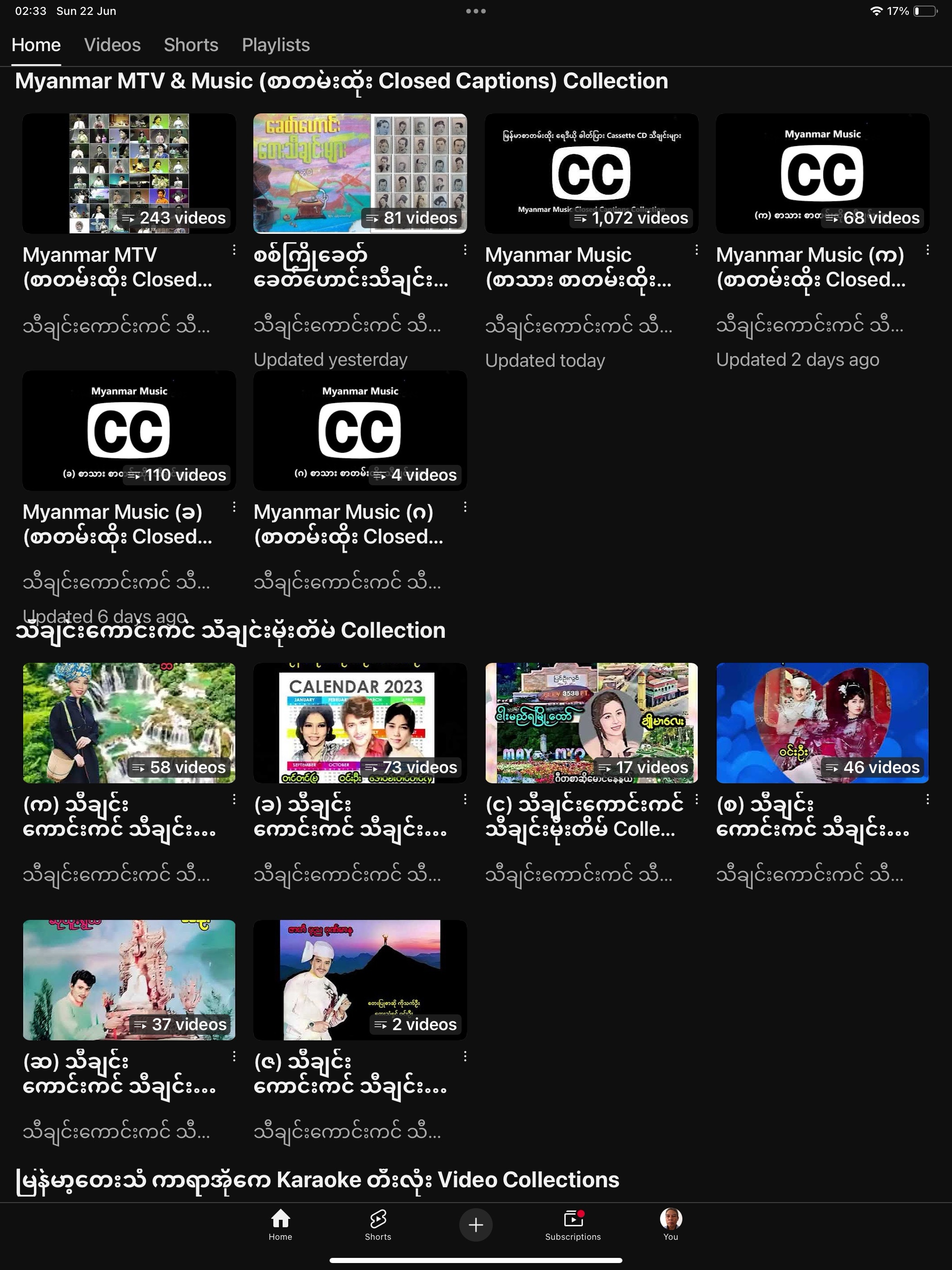
Task: Open options menu for Myanmar MTV playlist
Action: [x=234, y=250]
